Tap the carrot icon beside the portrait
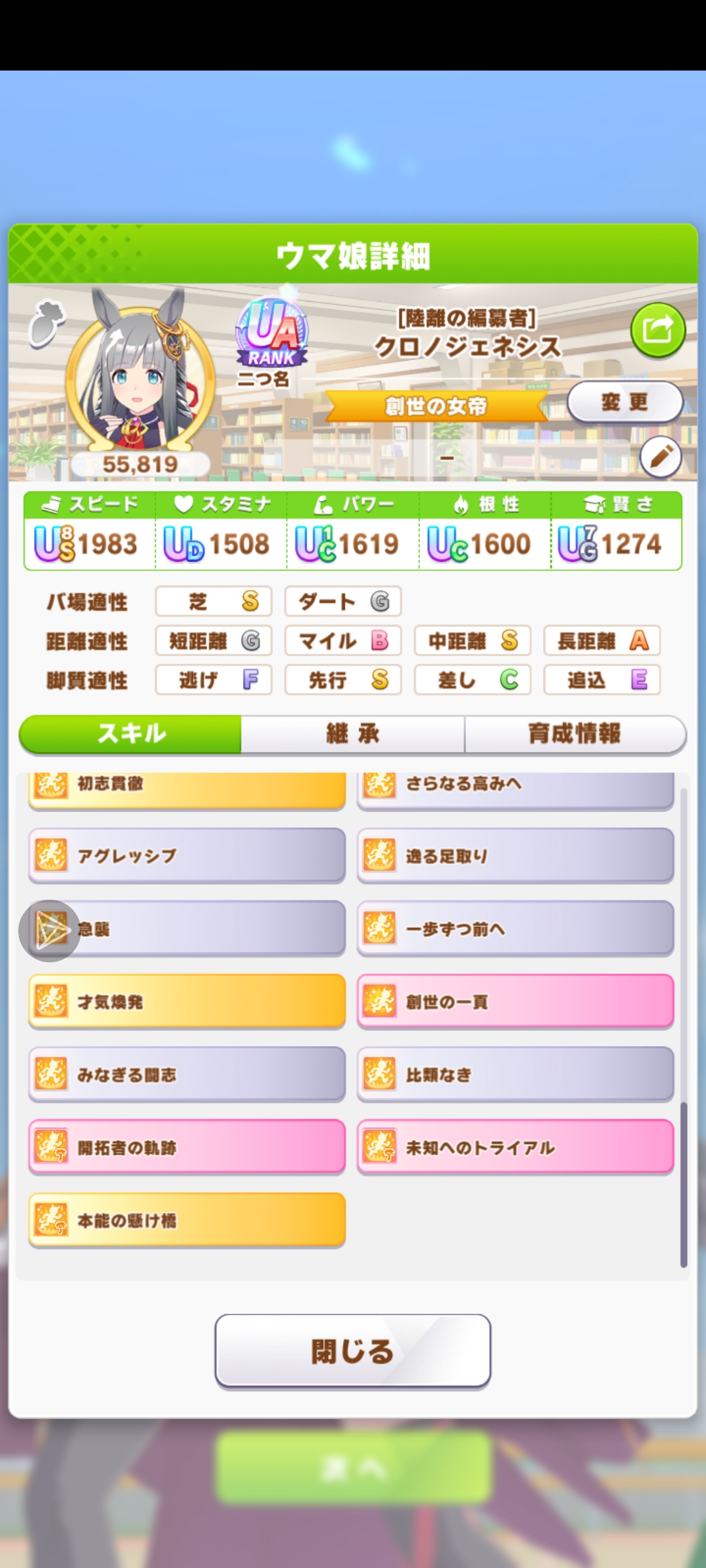 [x=47, y=322]
